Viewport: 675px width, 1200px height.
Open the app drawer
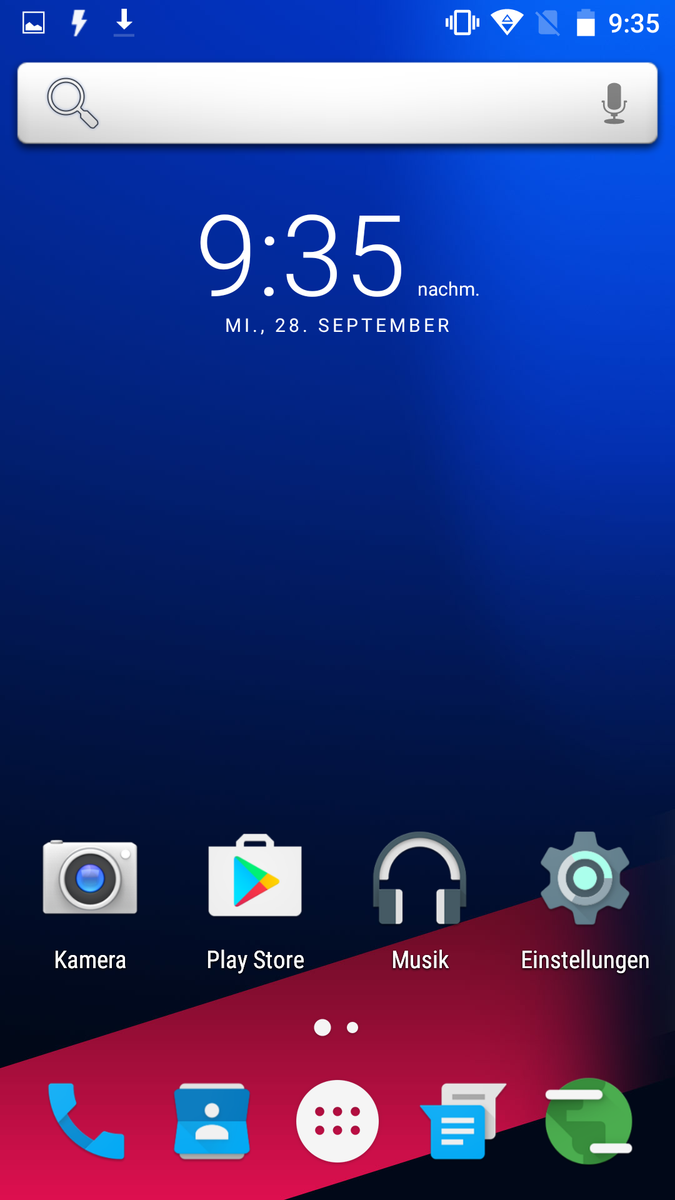(x=338, y=1121)
